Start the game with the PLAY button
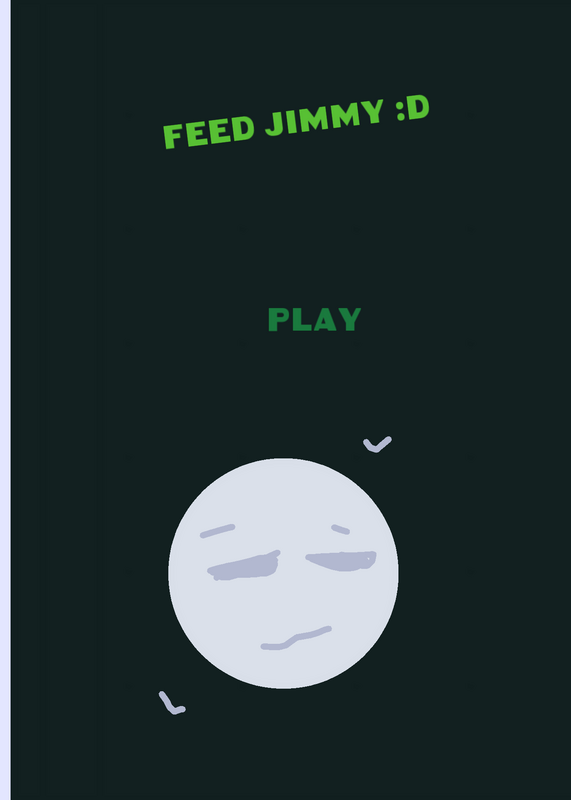The width and height of the screenshot is (571, 800). click(315, 319)
